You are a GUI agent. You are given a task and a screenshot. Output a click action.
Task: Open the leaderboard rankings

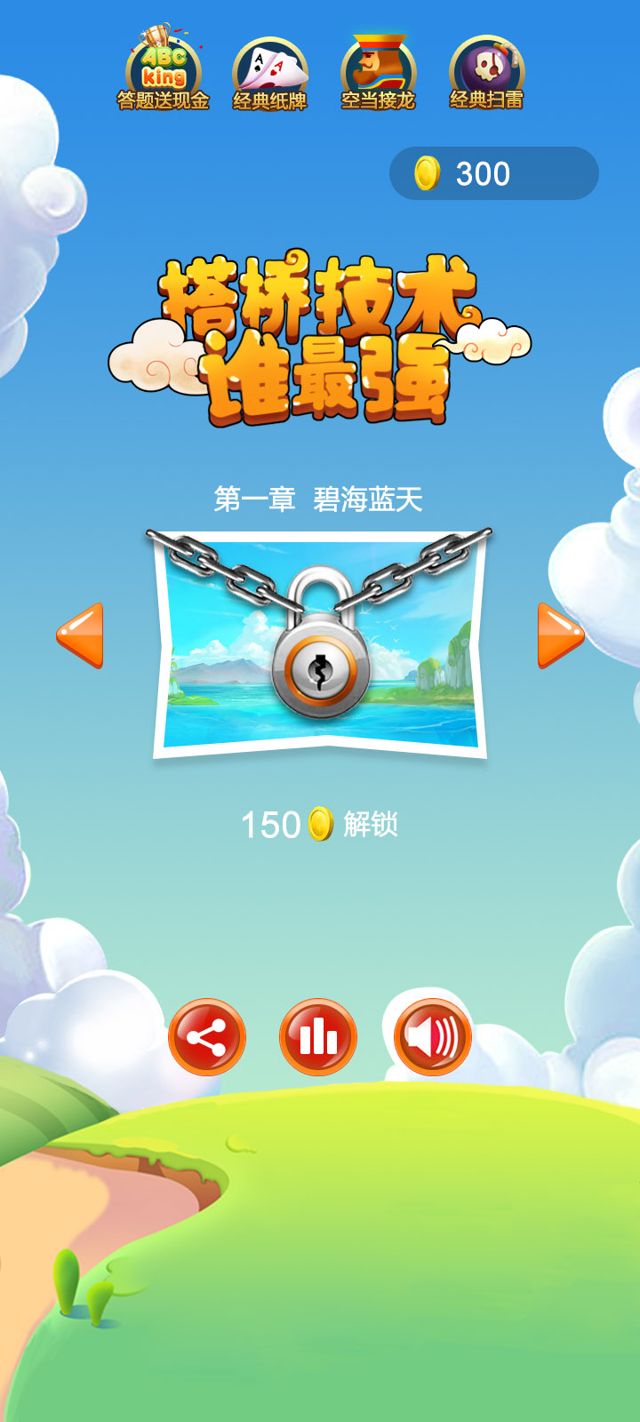(x=318, y=1037)
